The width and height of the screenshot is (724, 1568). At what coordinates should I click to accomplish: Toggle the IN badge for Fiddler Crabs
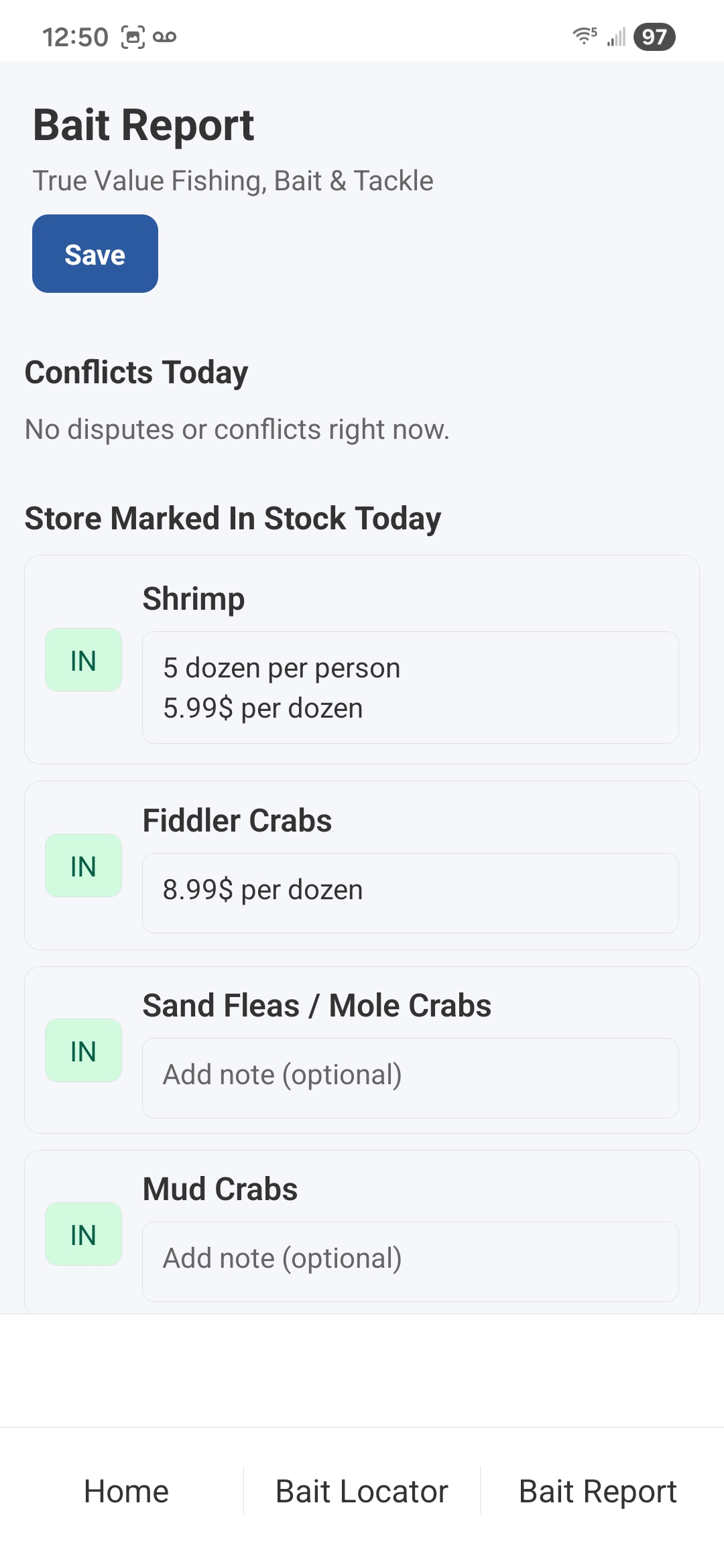click(82, 866)
